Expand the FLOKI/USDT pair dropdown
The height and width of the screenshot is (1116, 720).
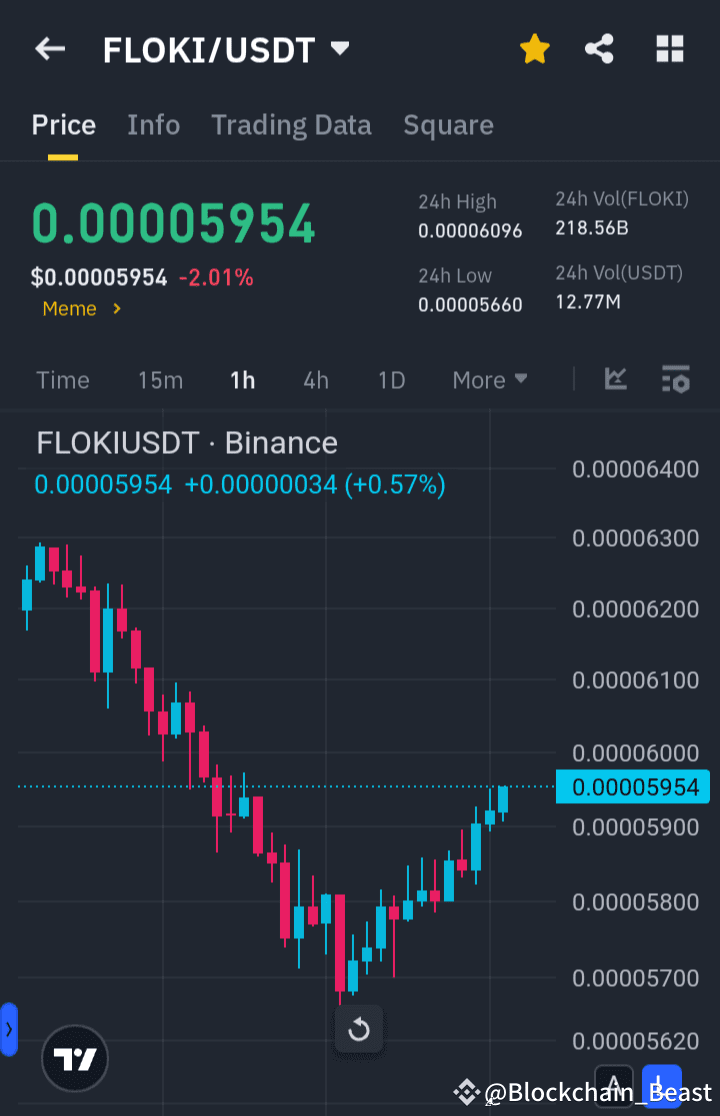click(339, 48)
